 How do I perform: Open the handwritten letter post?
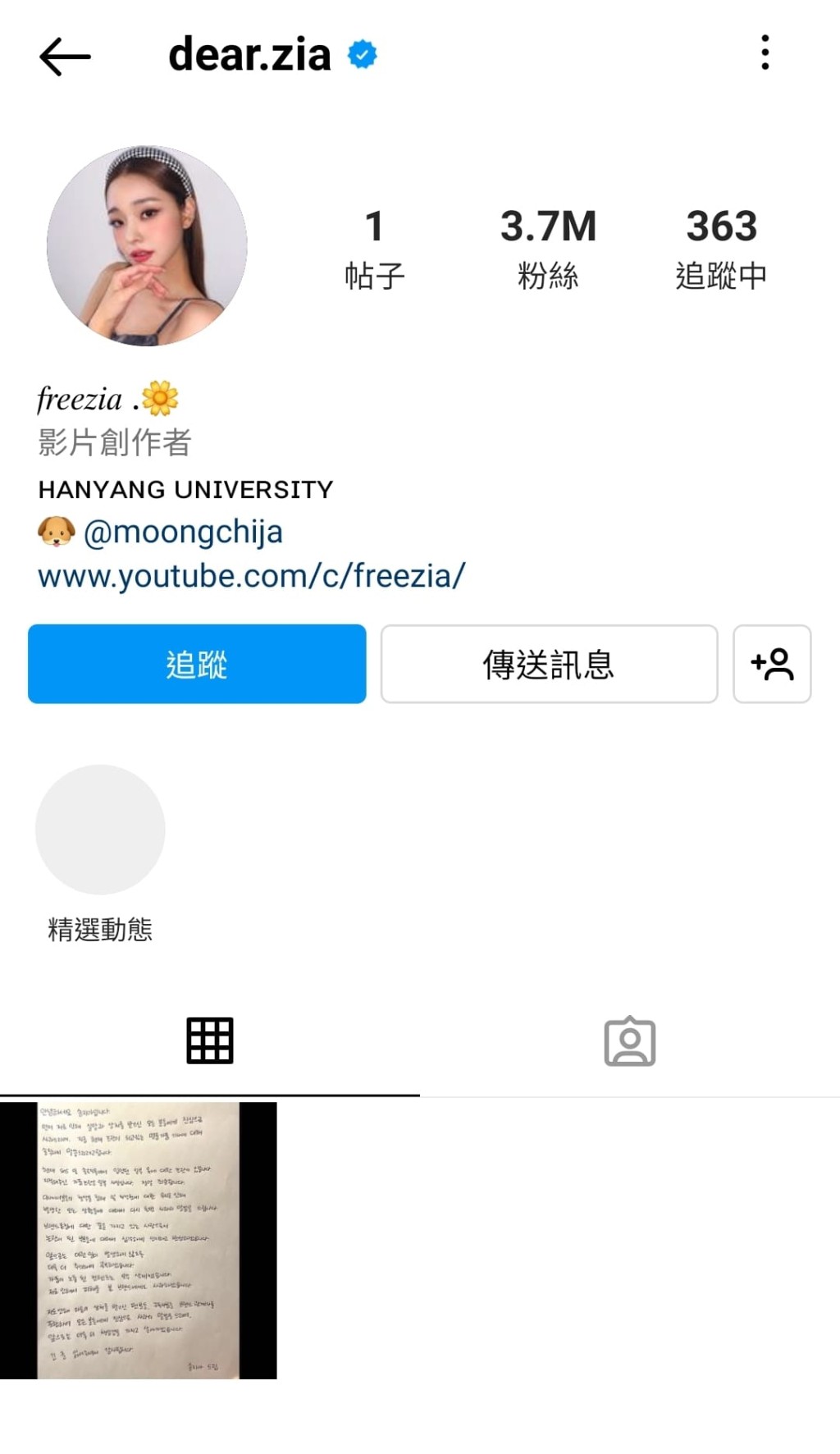coord(139,1240)
